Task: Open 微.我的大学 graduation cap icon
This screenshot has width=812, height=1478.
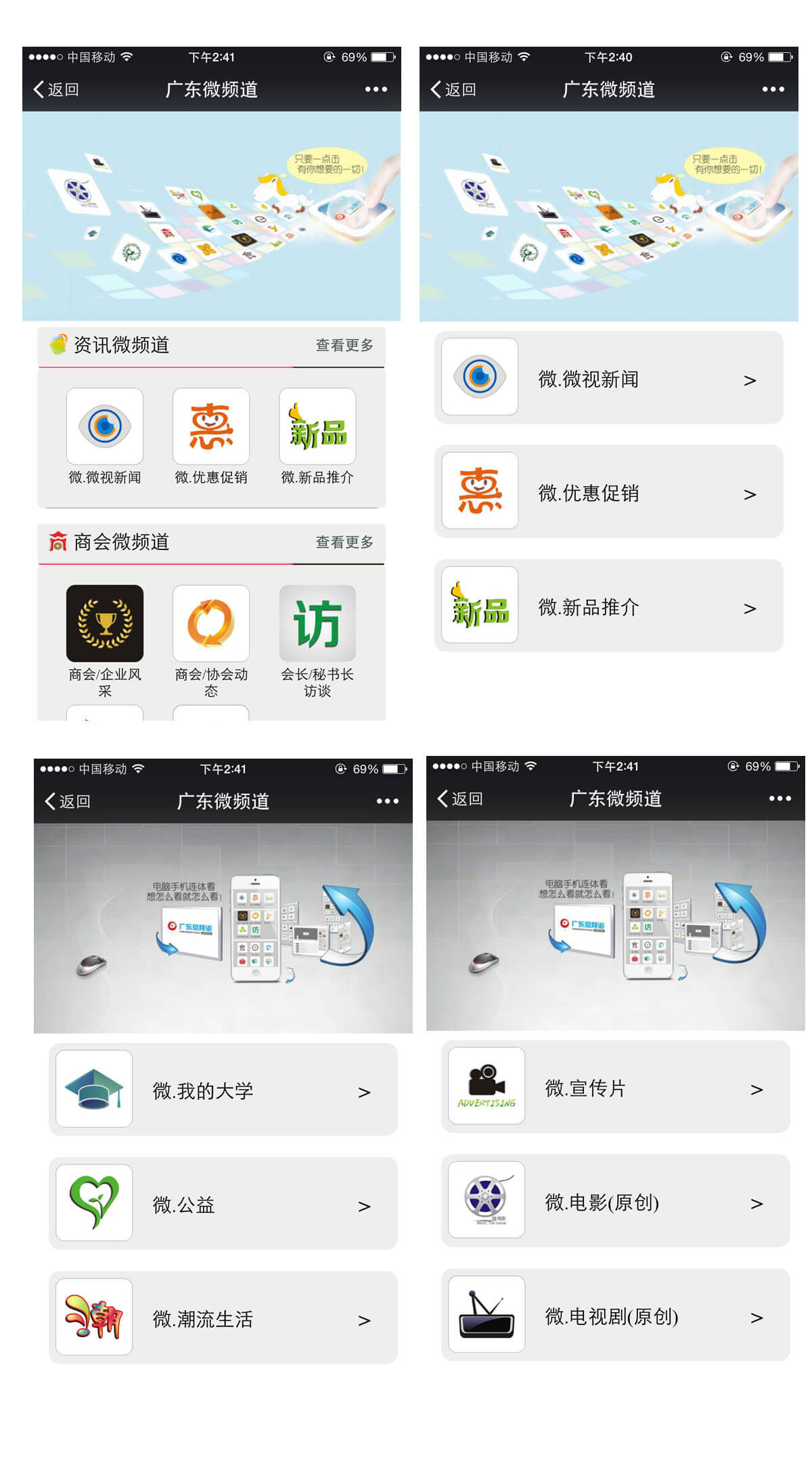Action: click(93, 1088)
